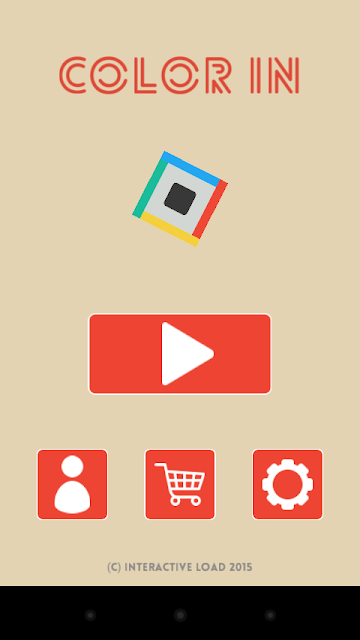The image size is (360, 640).
Task: Open the gear settings button
Action: 287,484
